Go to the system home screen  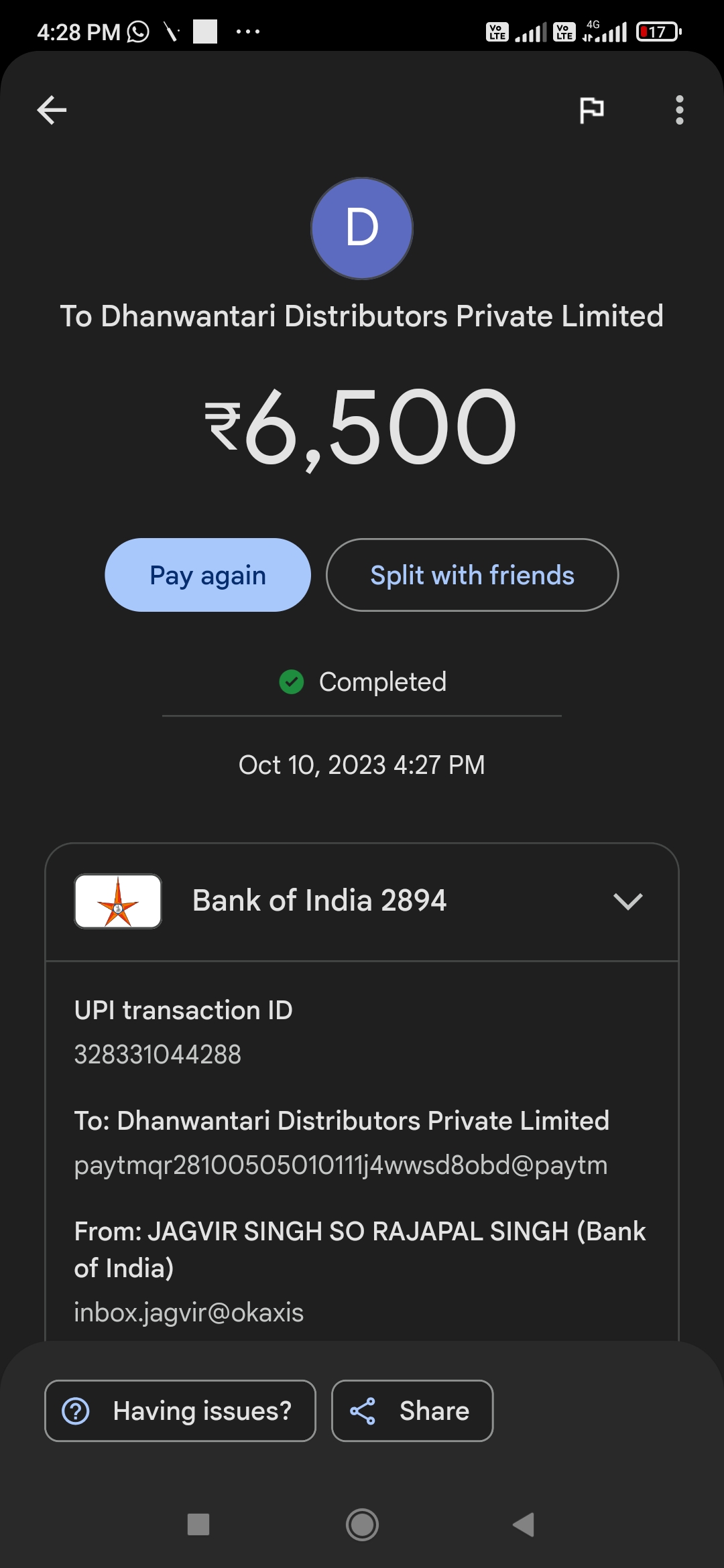(362, 1524)
